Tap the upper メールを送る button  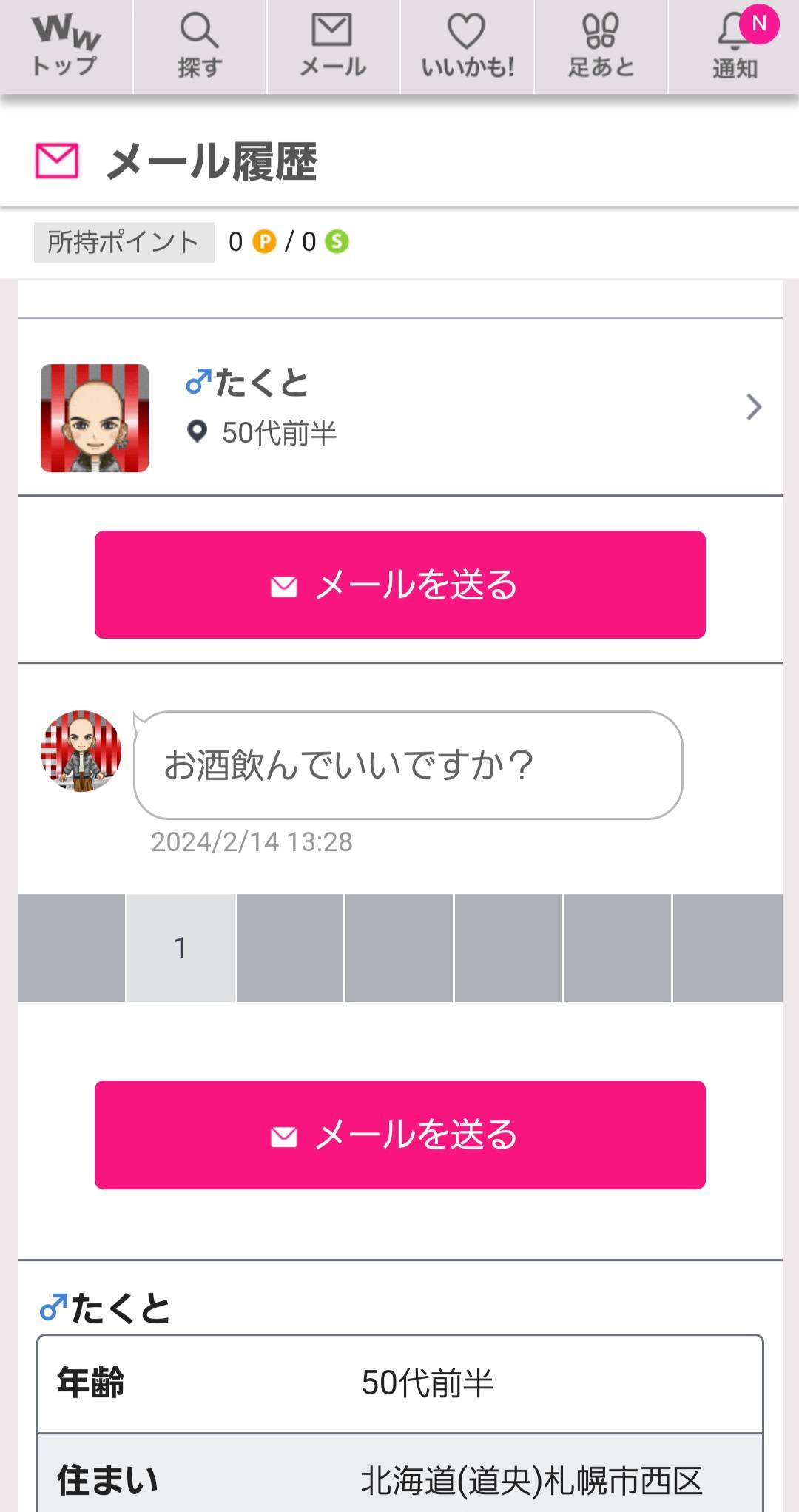[399, 585]
